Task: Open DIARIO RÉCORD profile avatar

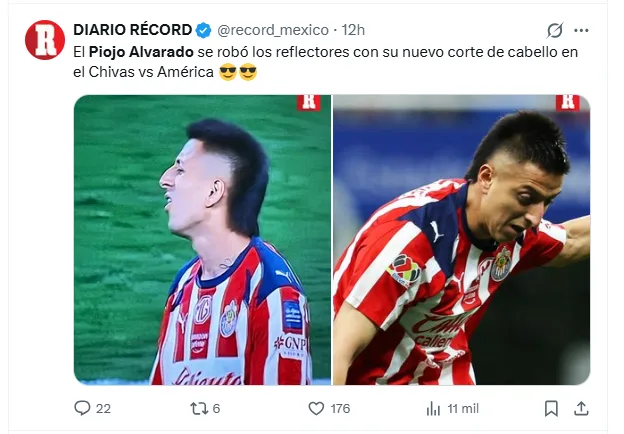Action: [x=45, y=39]
